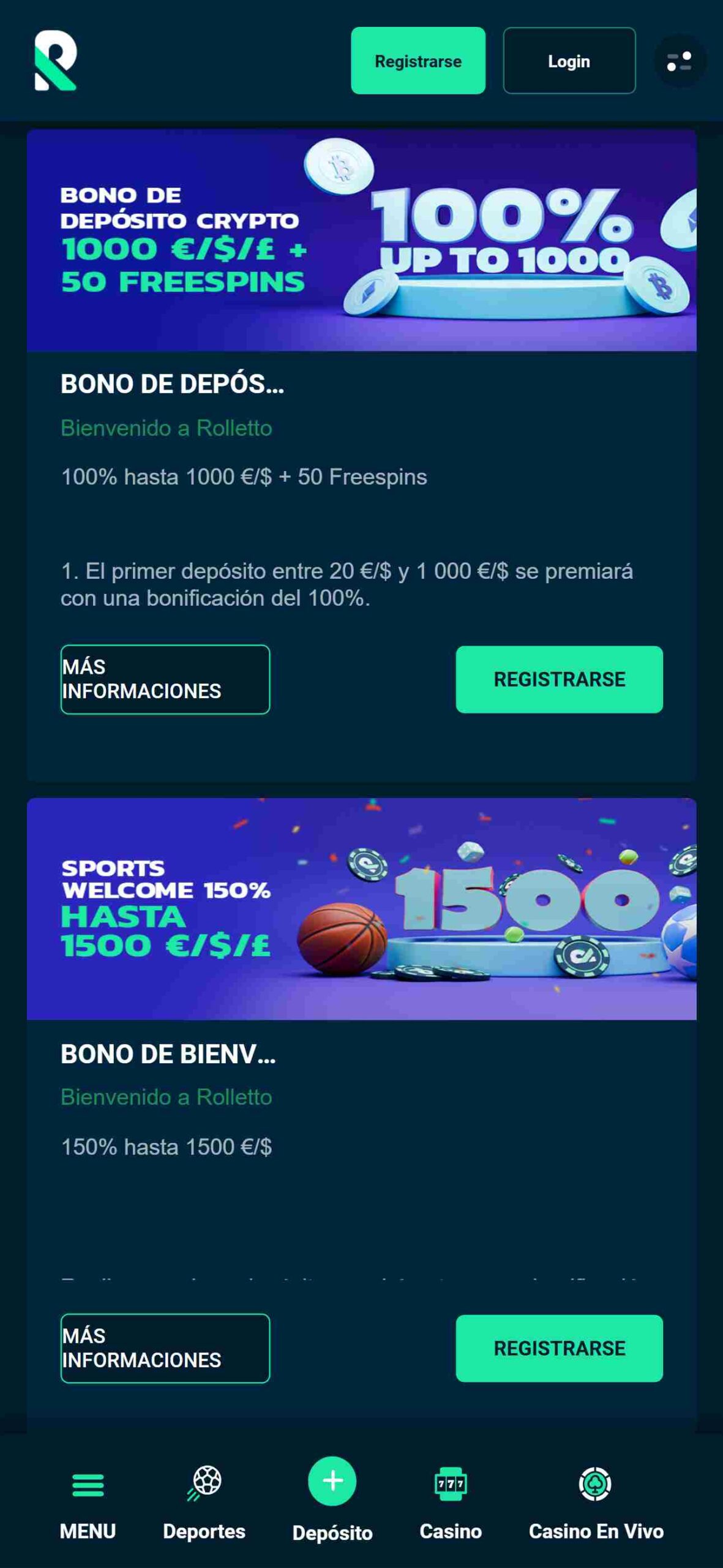Viewport: 723px width, 1568px height.
Task: Open Más Informaciones for sports welcome bonus
Action: (165, 1348)
